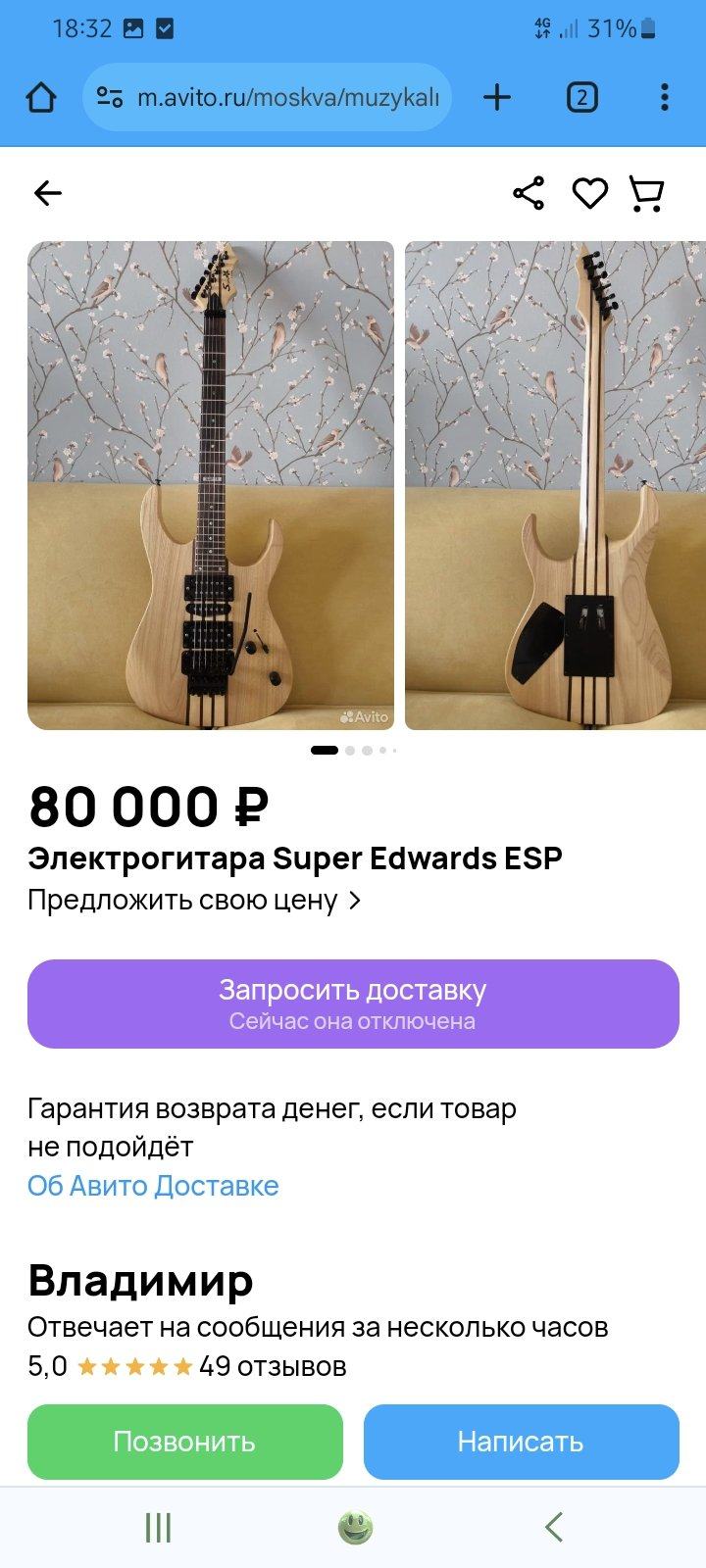Viewport: 706px width, 1568px height.
Task: Tap the Запросить доставку button
Action: (353, 1004)
